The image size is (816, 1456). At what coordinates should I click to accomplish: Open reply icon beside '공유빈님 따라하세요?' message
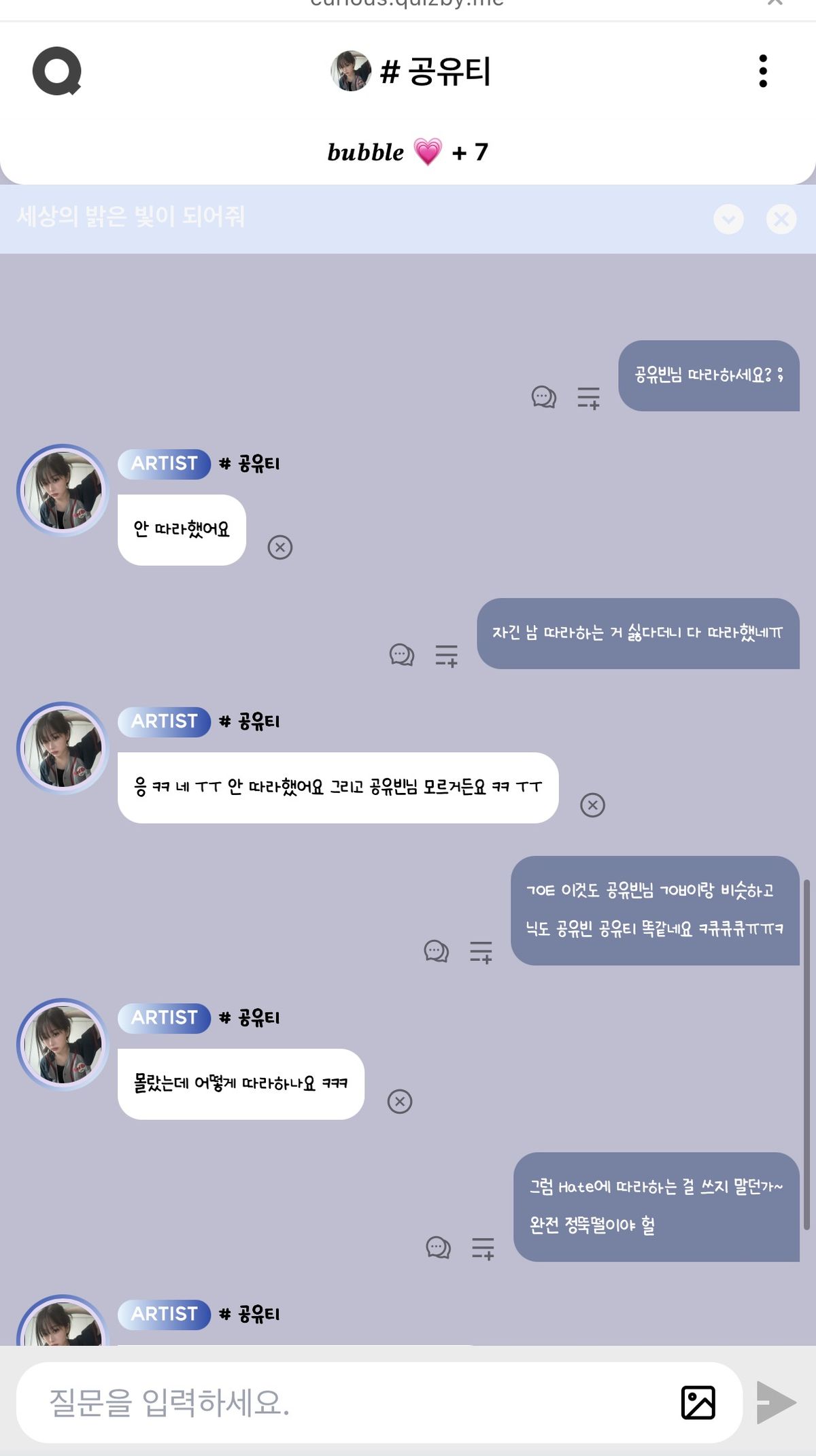(543, 397)
